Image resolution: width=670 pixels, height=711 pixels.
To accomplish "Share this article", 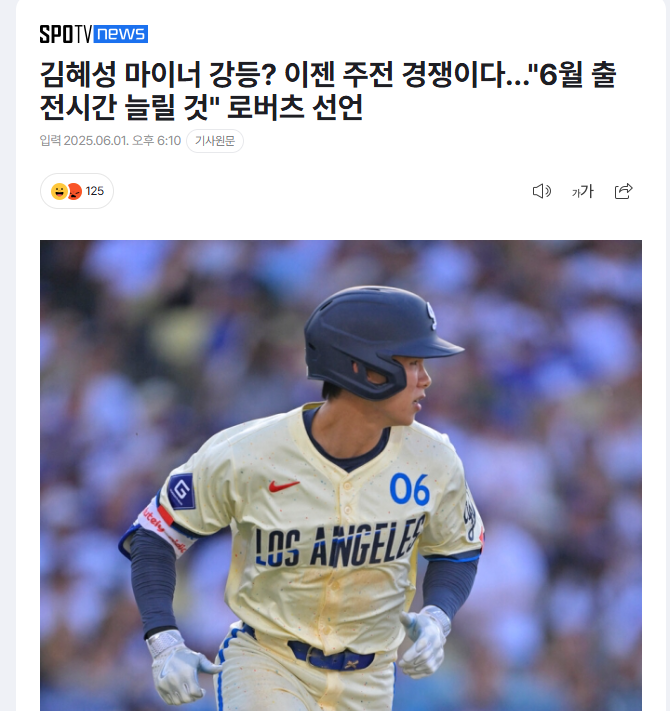I will pyautogui.click(x=624, y=191).
